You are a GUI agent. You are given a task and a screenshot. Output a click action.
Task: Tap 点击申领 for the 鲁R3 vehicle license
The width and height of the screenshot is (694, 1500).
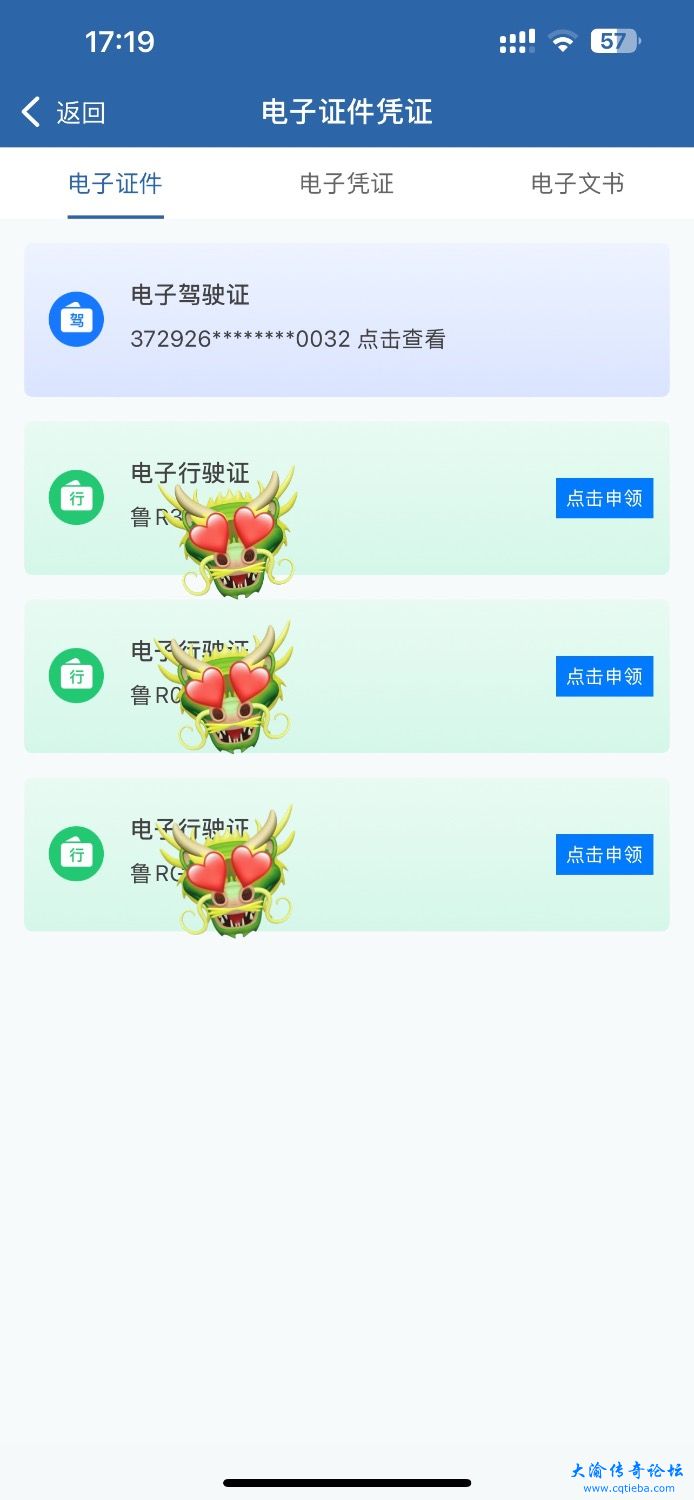point(604,498)
